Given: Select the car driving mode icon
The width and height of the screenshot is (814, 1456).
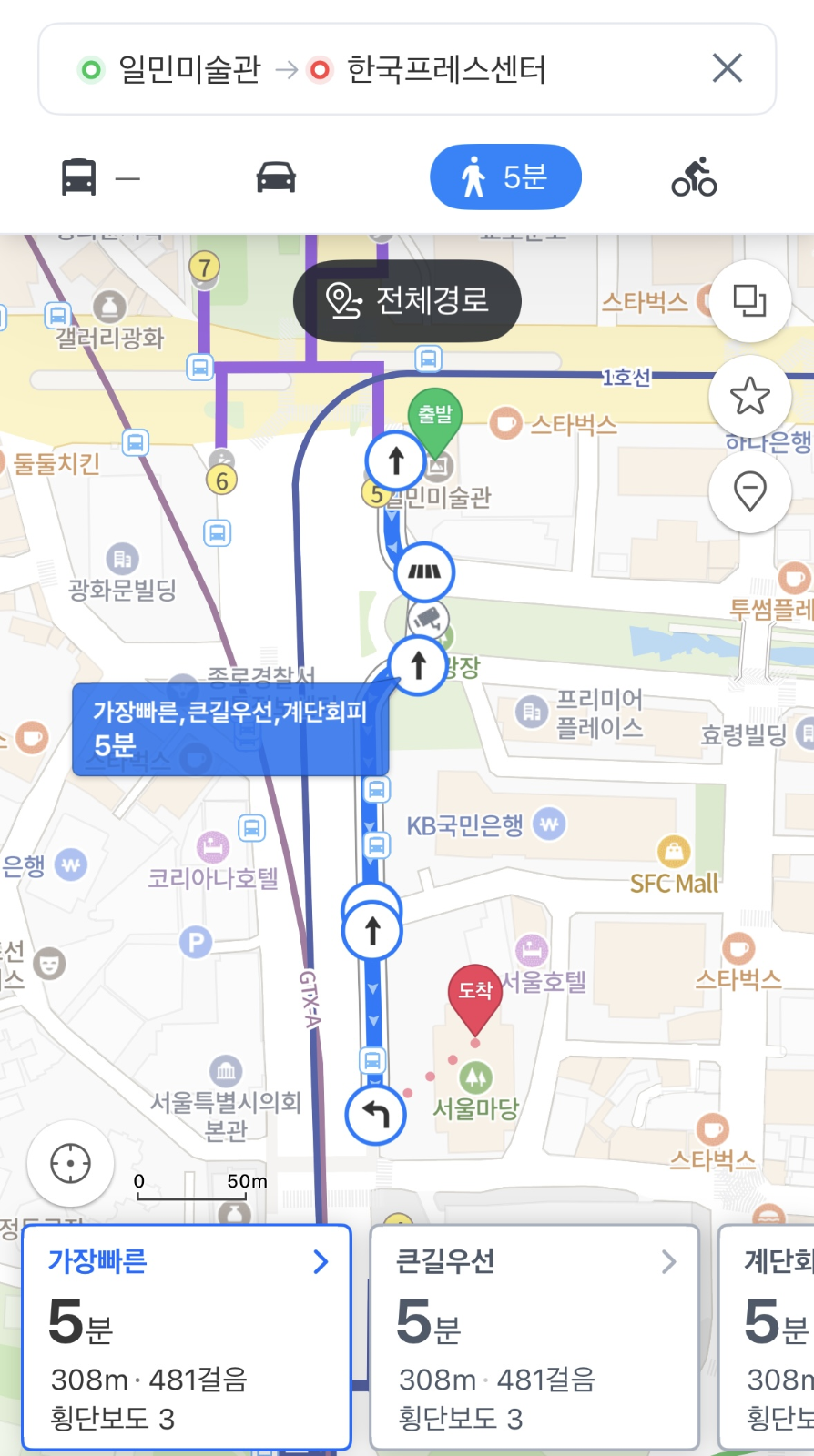Looking at the screenshot, I should (x=276, y=177).
